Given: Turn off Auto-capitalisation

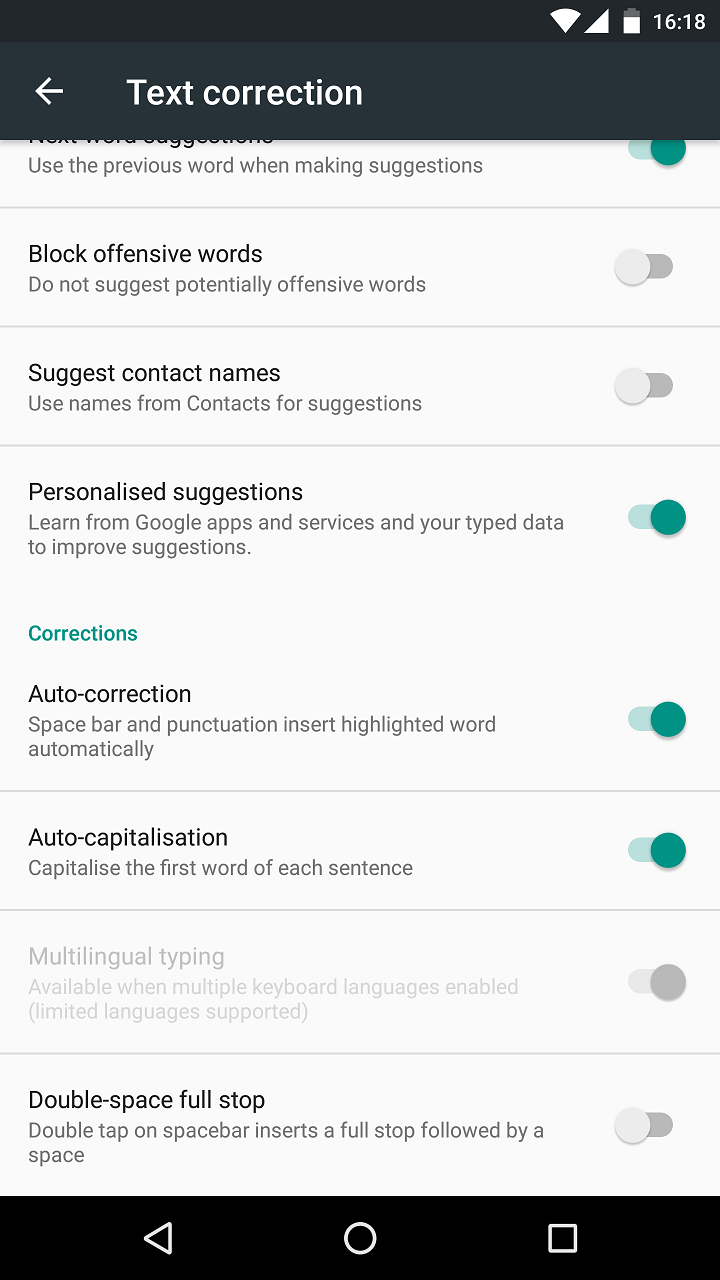Looking at the screenshot, I should pos(657,851).
